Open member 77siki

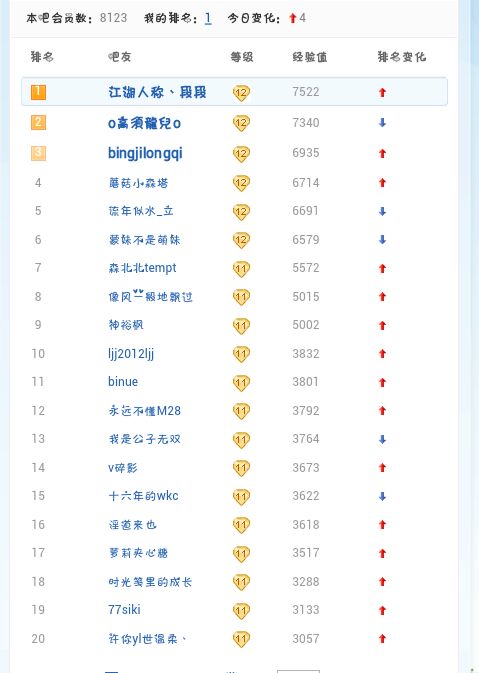pos(124,609)
